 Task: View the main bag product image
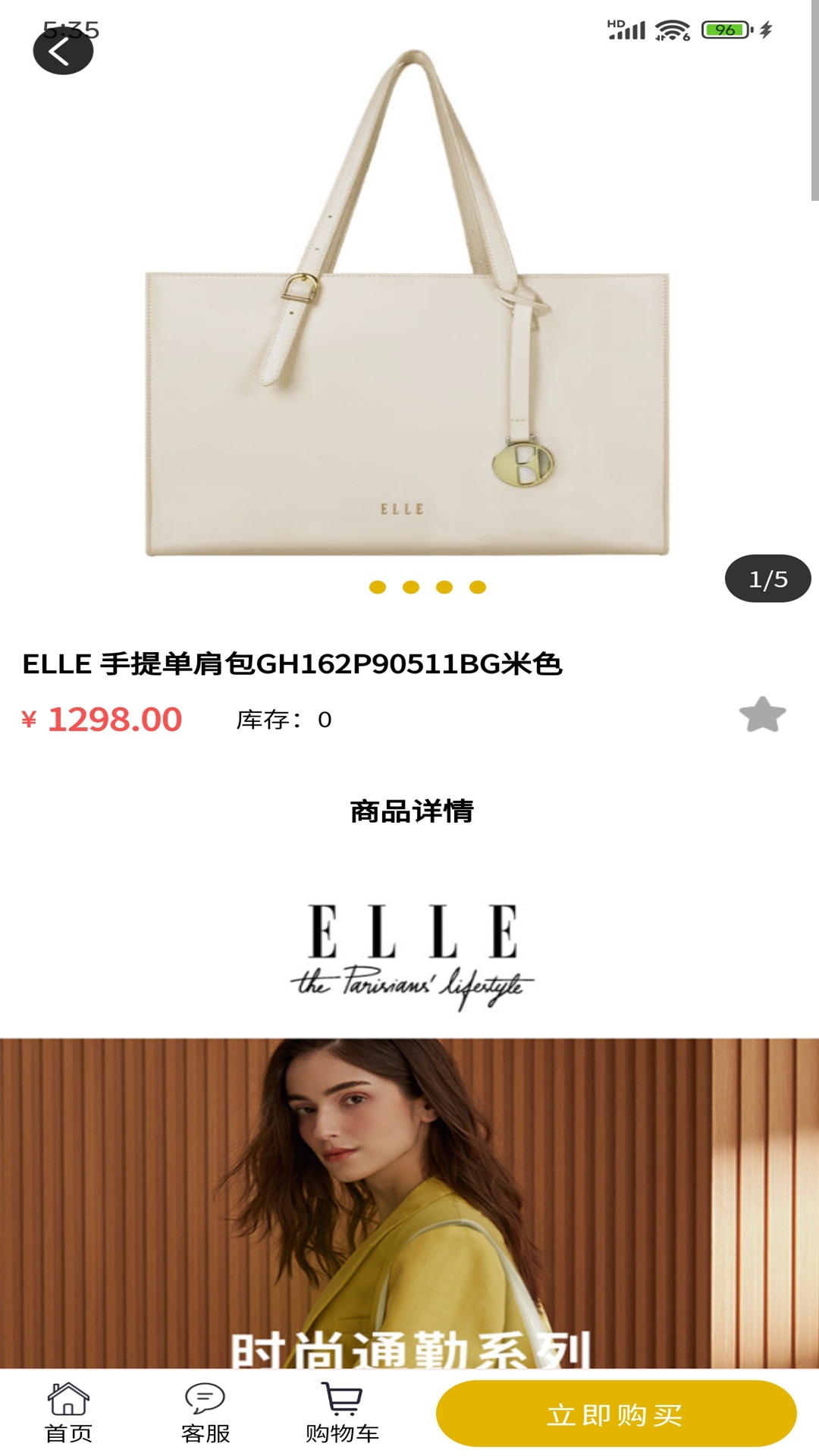pyautogui.click(x=408, y=303)
